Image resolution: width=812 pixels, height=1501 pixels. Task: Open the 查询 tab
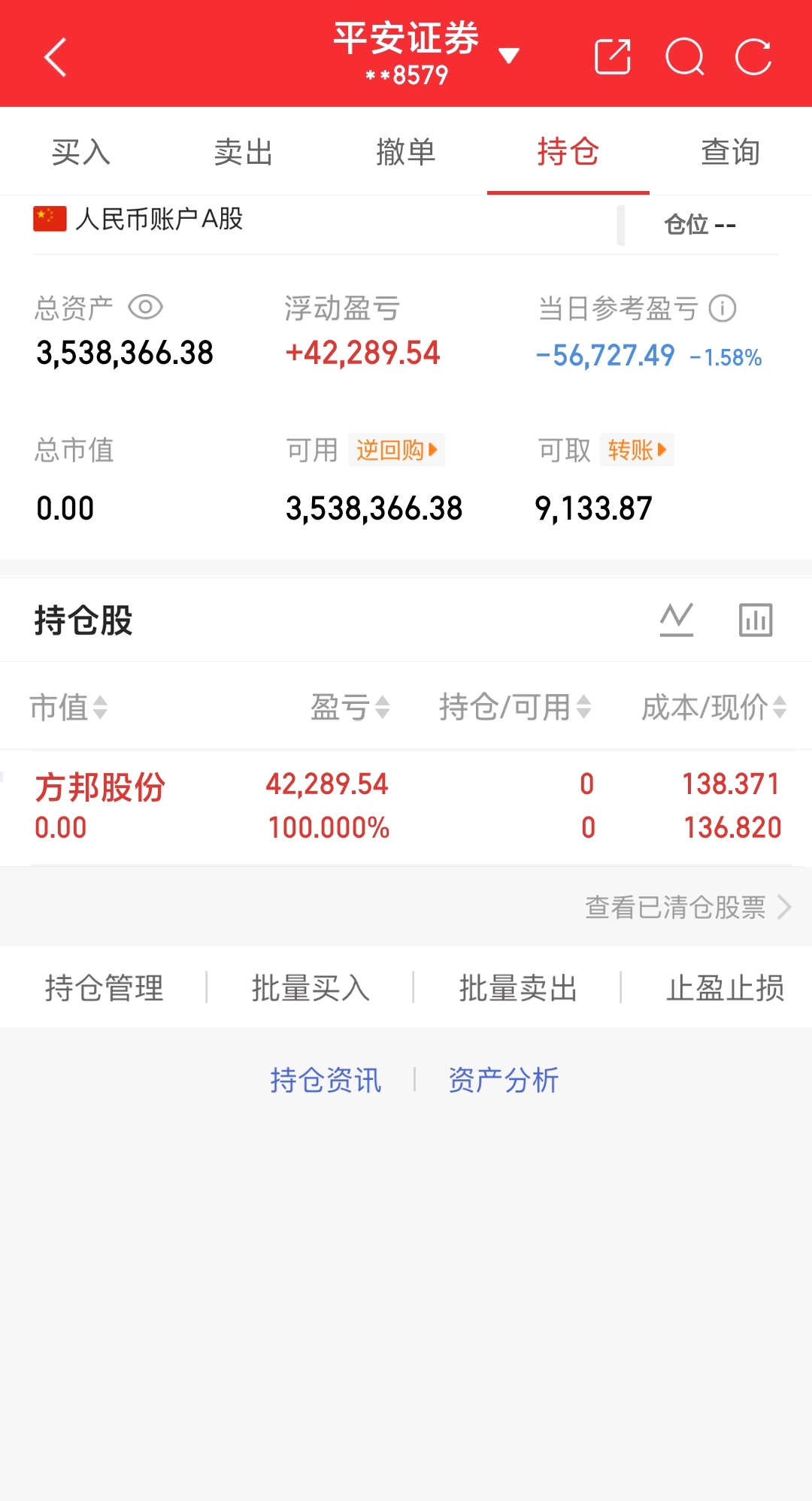click(731, 152)
